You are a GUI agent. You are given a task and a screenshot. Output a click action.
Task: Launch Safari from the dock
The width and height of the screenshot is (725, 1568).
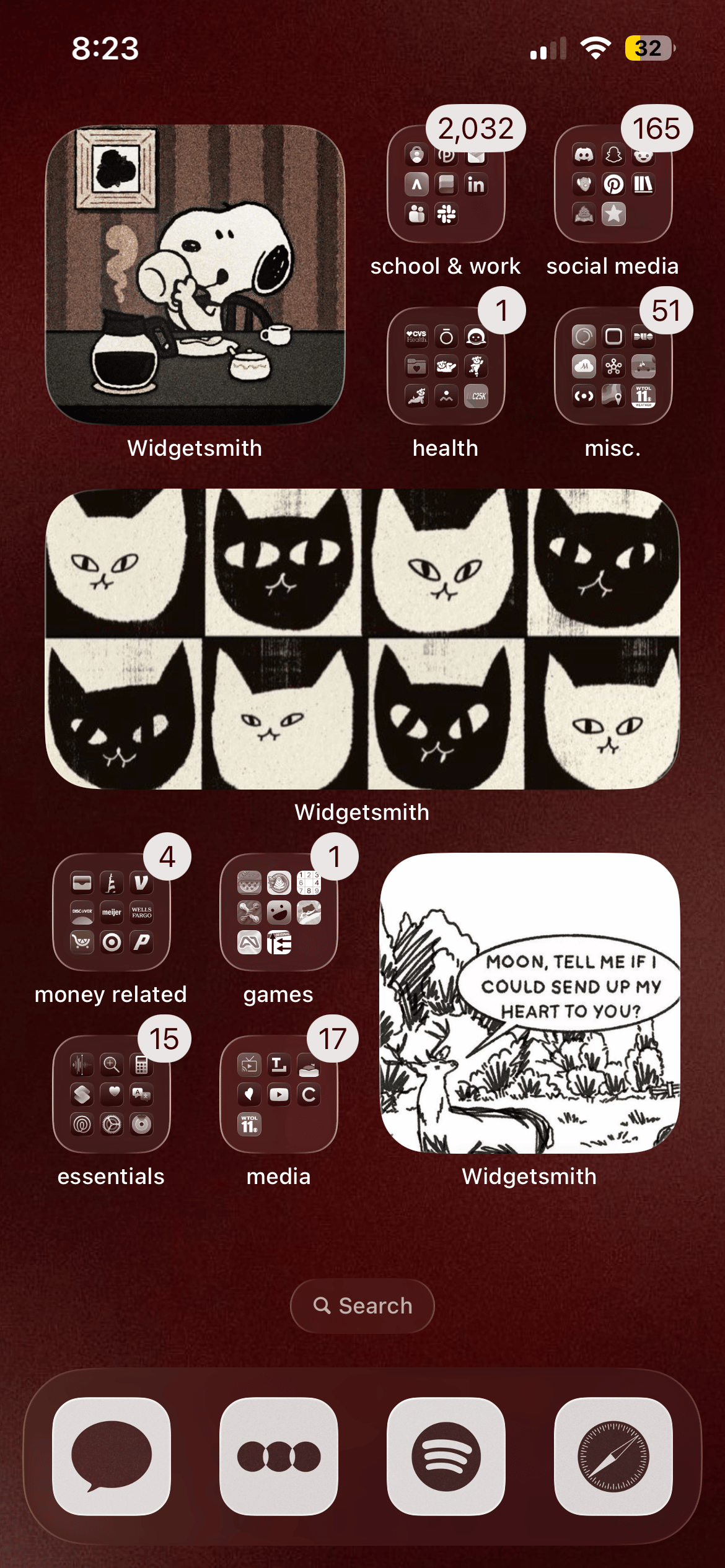(613, 1456)
